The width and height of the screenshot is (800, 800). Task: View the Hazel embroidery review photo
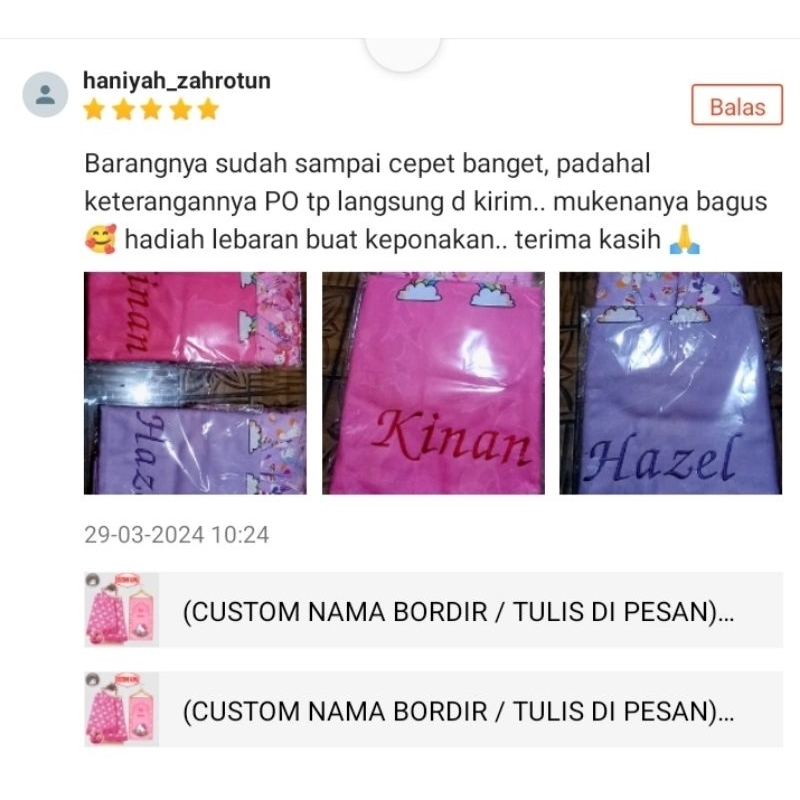click(x=670, y=383)
